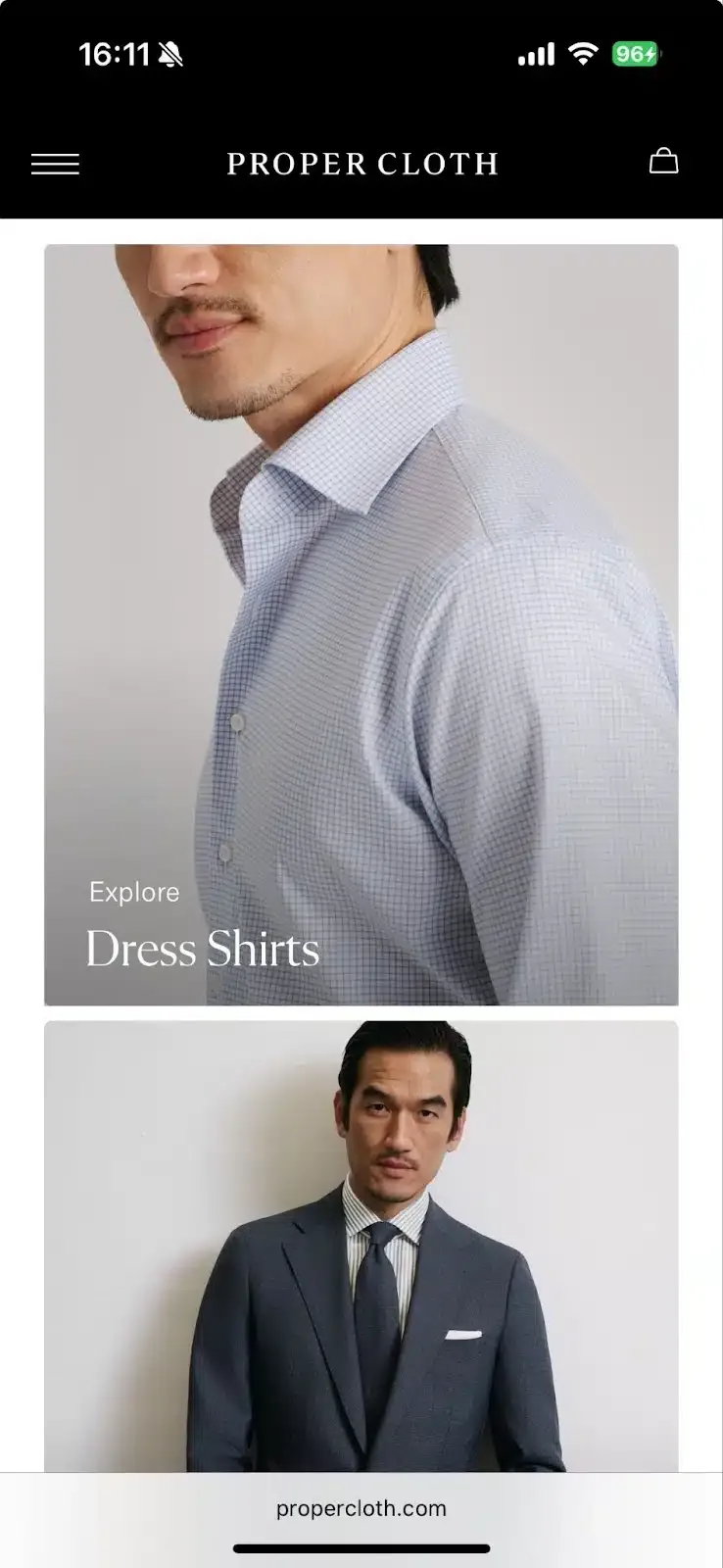Open the suit collection card
This screenshot has height=1568, width=723.
click(361, 1245)
